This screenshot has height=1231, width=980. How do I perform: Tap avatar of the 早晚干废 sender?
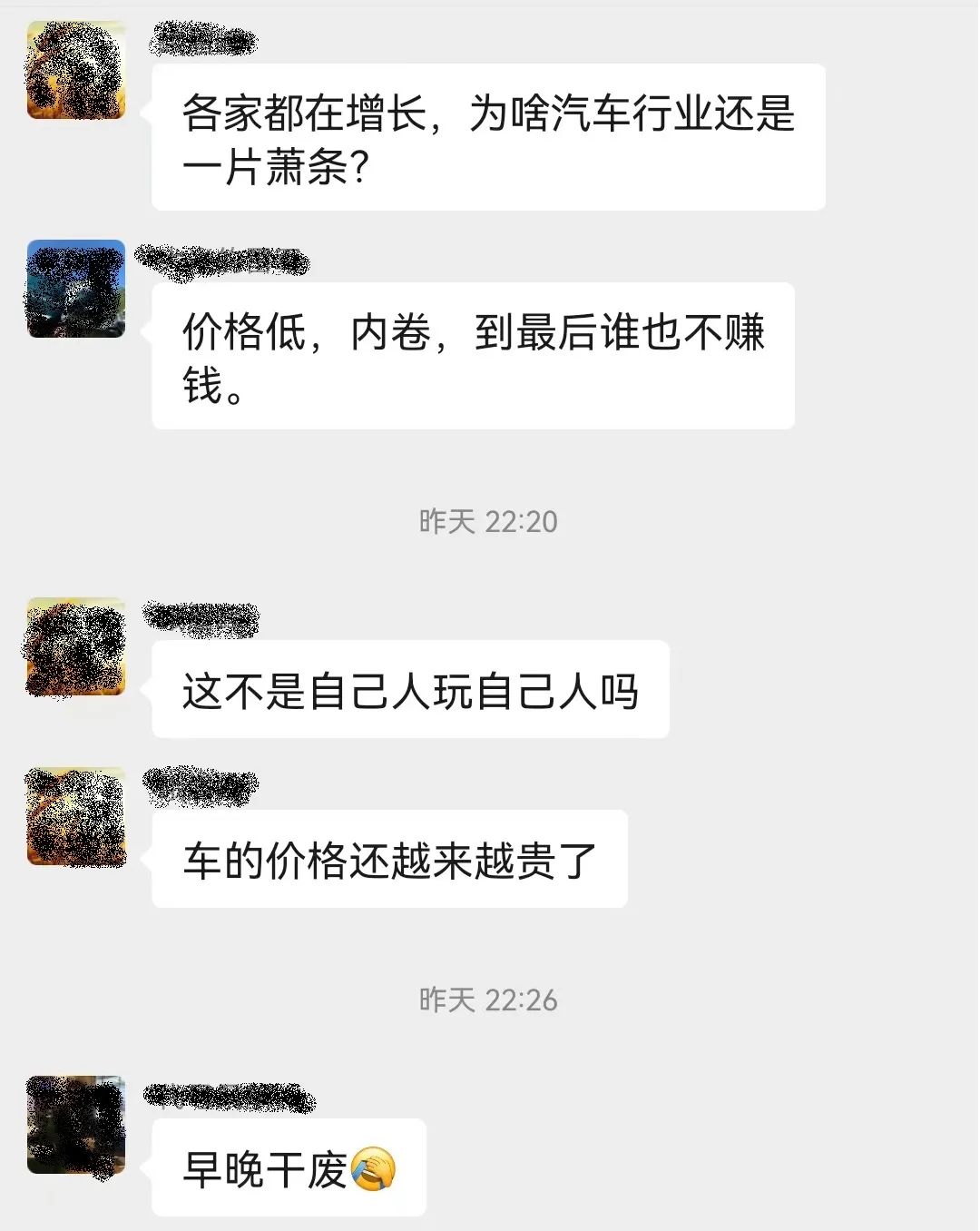tap(76, 1125)
